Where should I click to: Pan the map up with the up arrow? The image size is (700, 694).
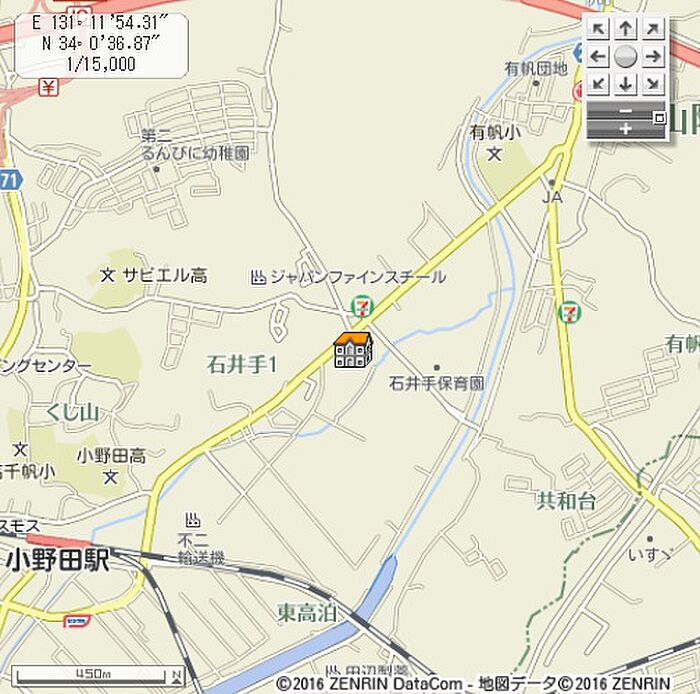625,29
